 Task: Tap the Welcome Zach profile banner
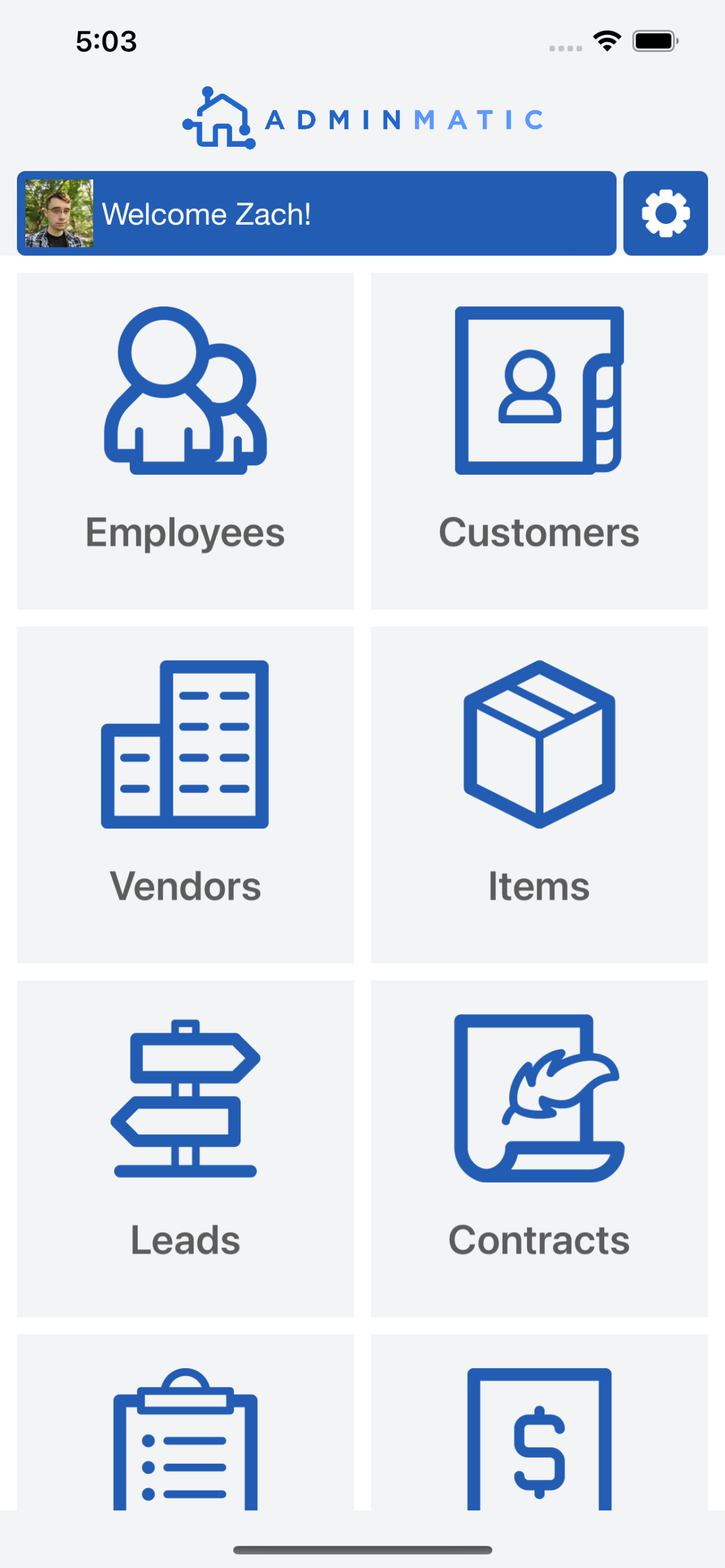(316, 213)
